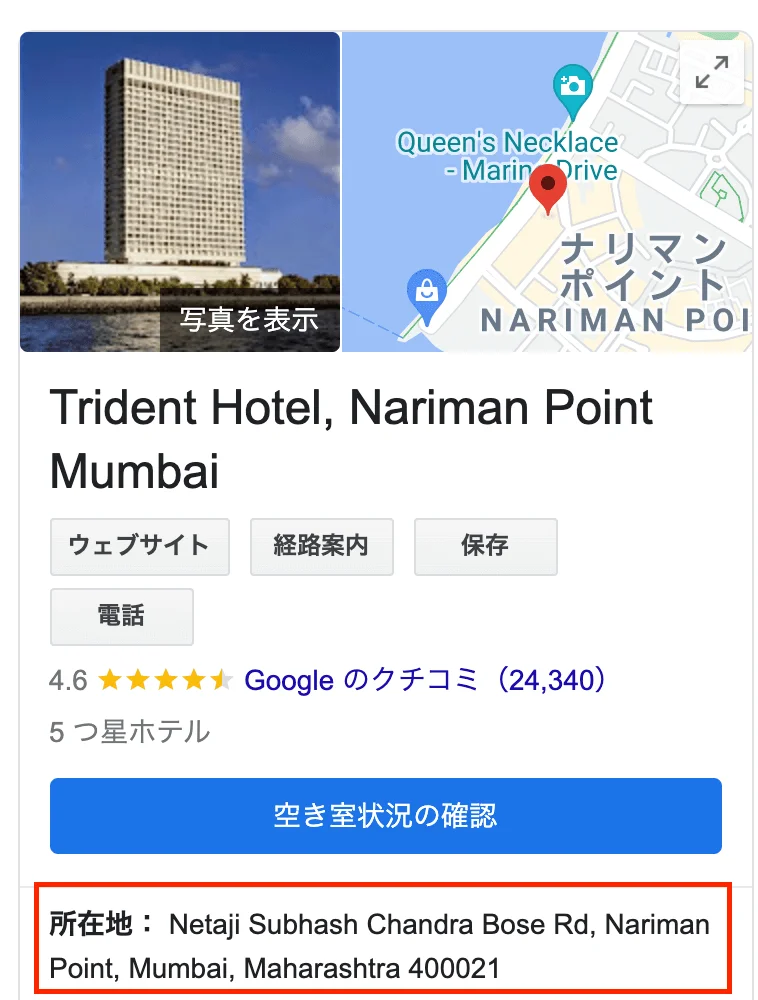
Task: Open Google のクチコミ reviews link
Action: pyautogui.click(x=425, y=681)
